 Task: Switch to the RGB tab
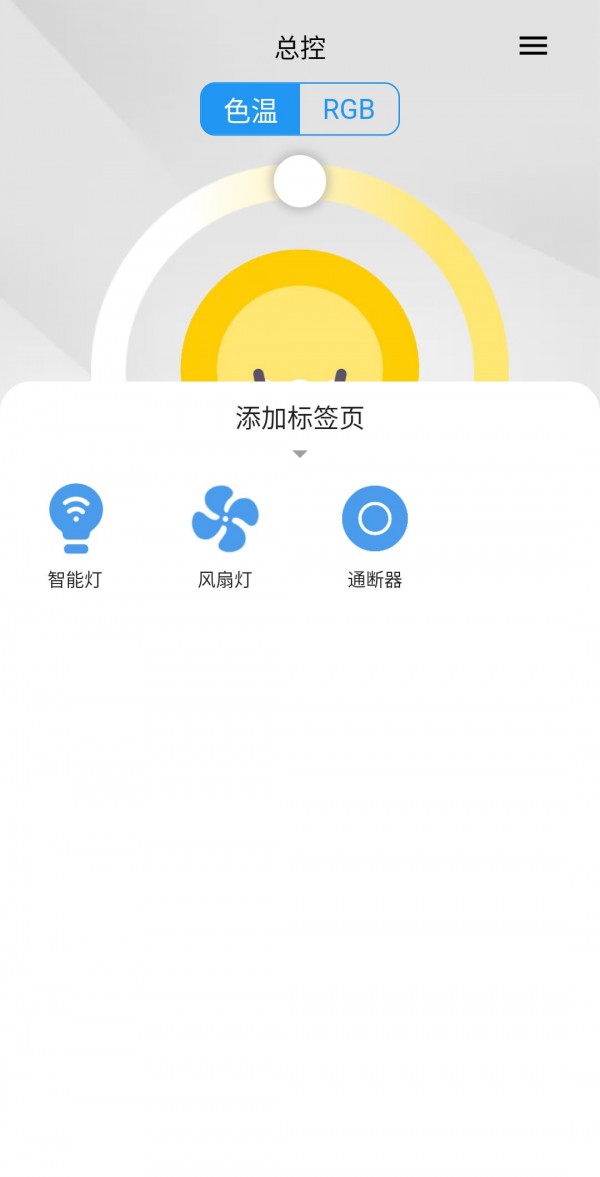tap(349, 109)
